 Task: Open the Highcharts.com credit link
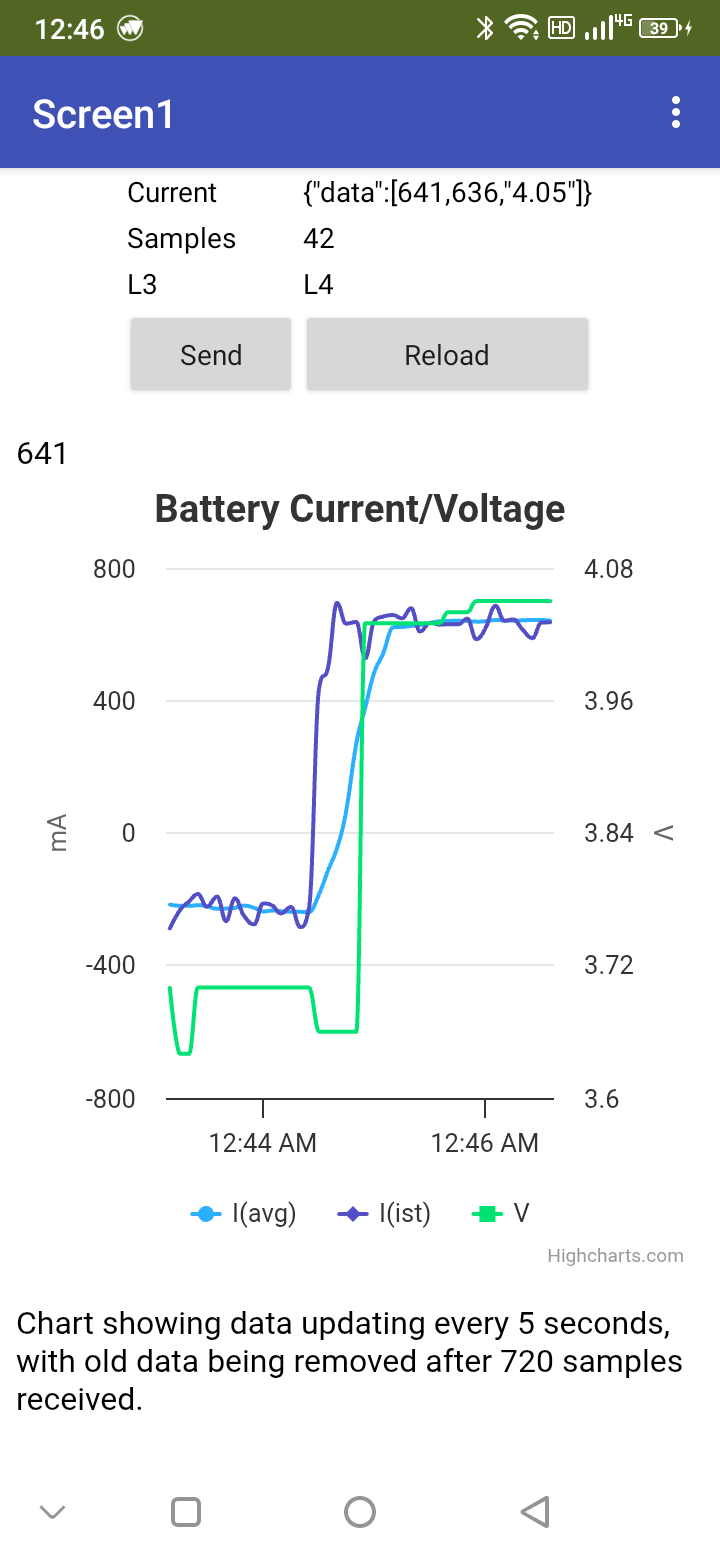pos(615,1256)
